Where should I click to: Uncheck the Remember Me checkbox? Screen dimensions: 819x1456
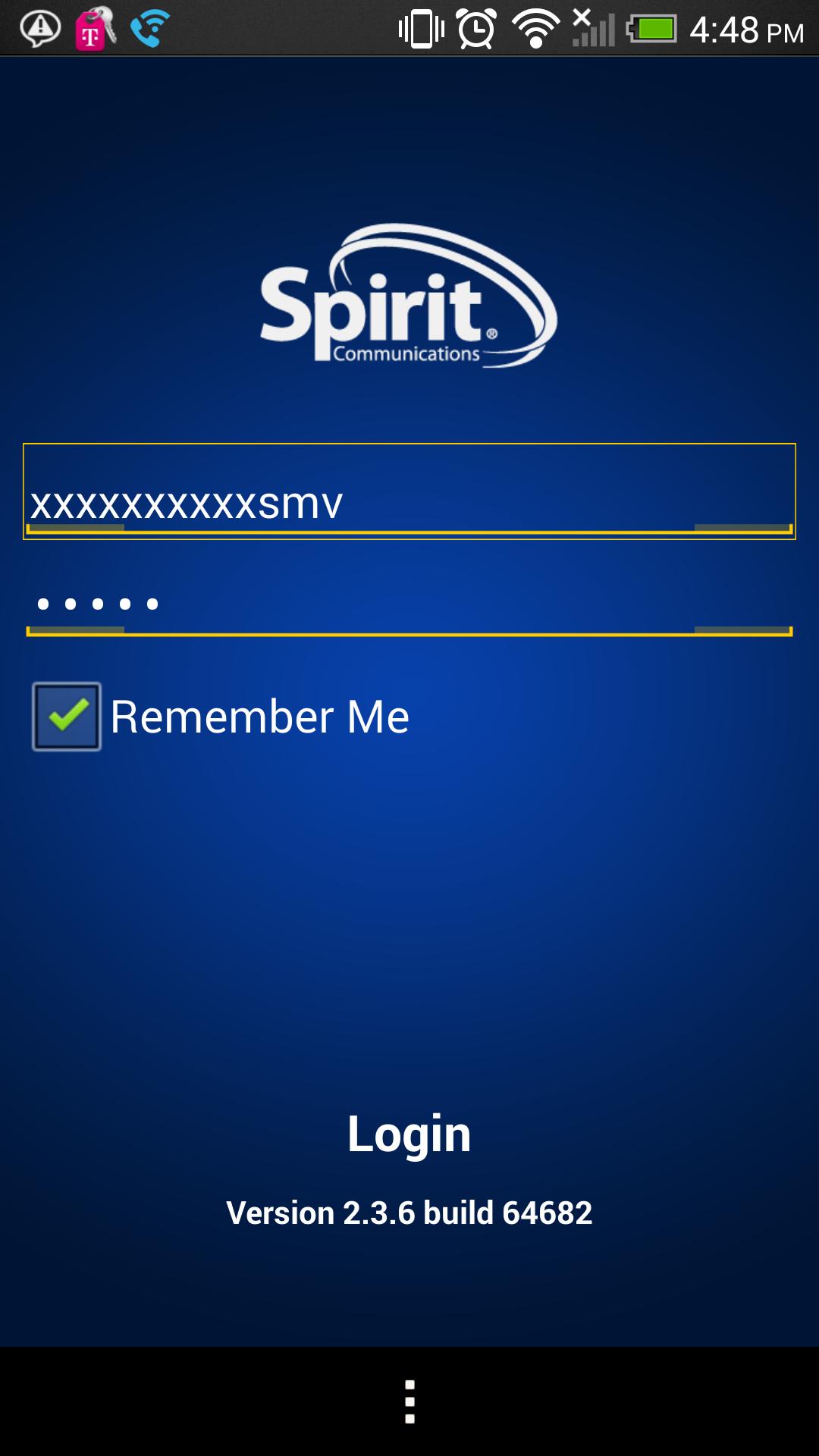coord(67,717)
